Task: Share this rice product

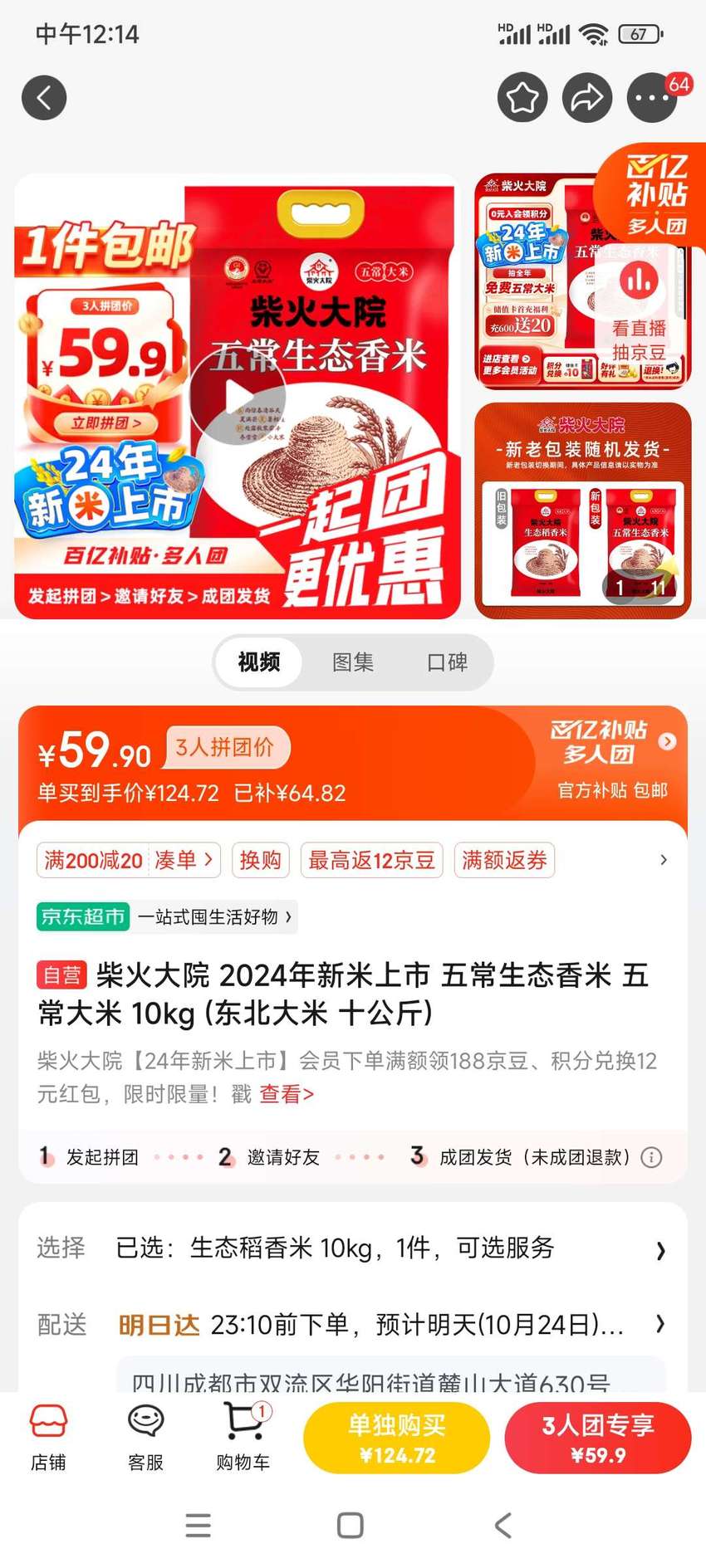Action: [587, 98]
